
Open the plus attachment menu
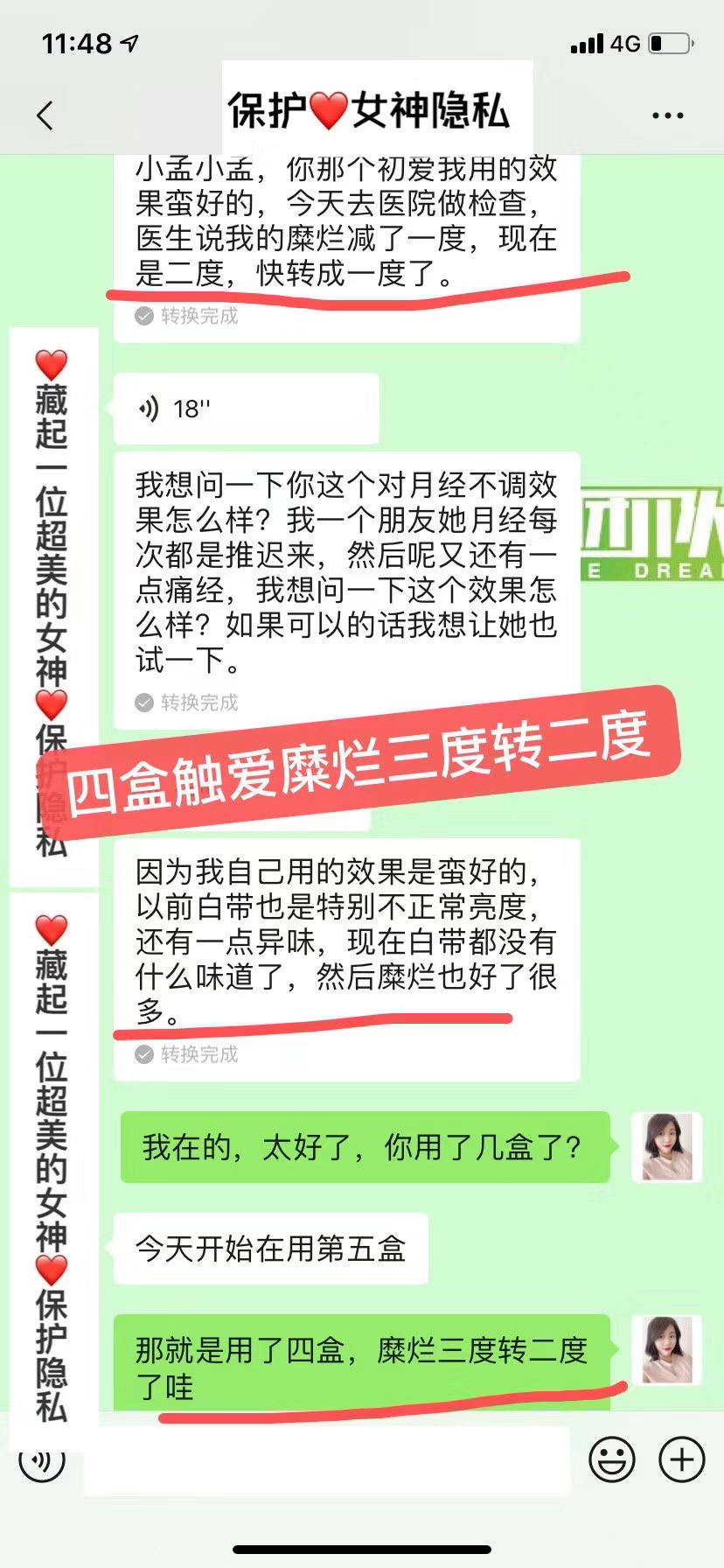coord(681,1459)
